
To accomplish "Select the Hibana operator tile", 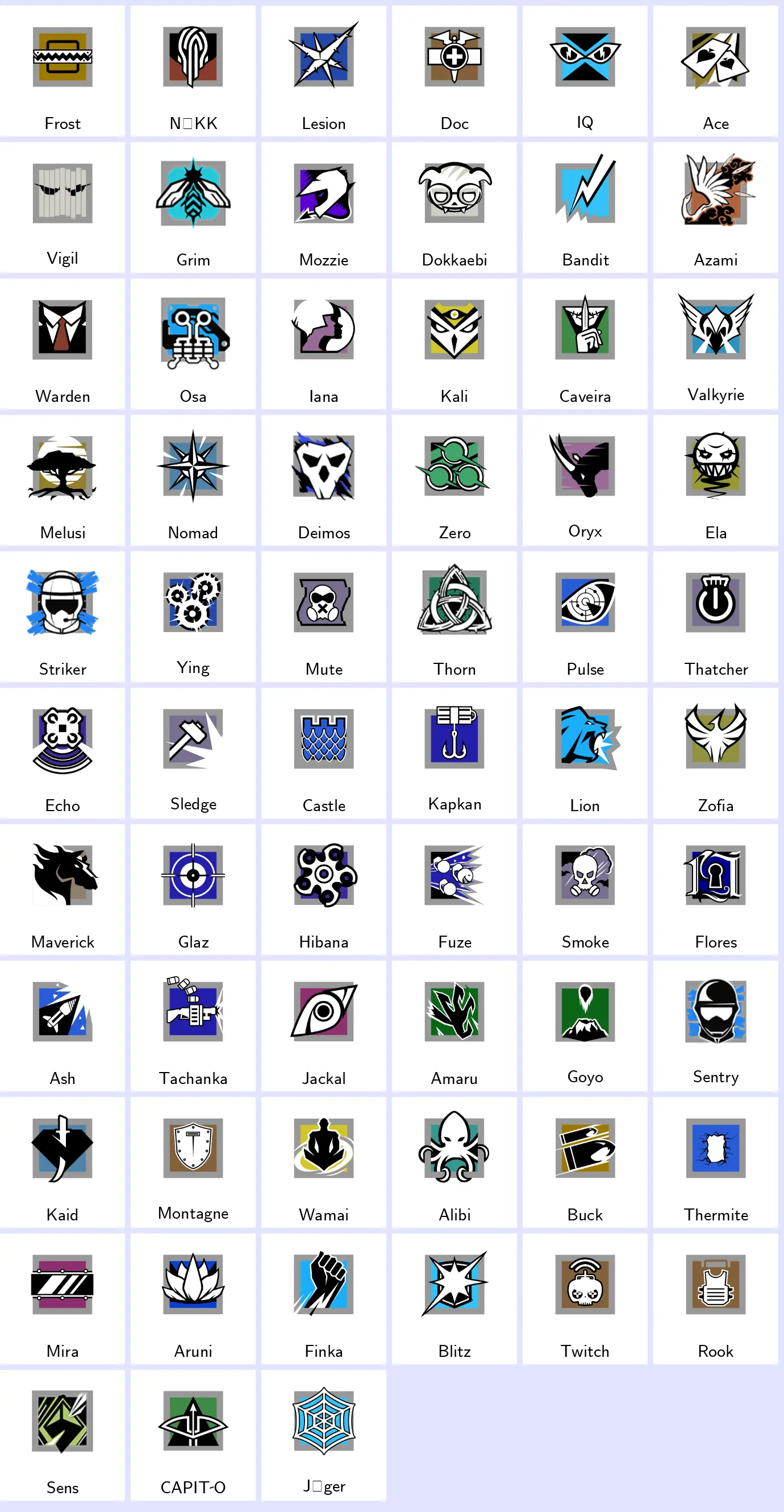I will pos(323,890).
